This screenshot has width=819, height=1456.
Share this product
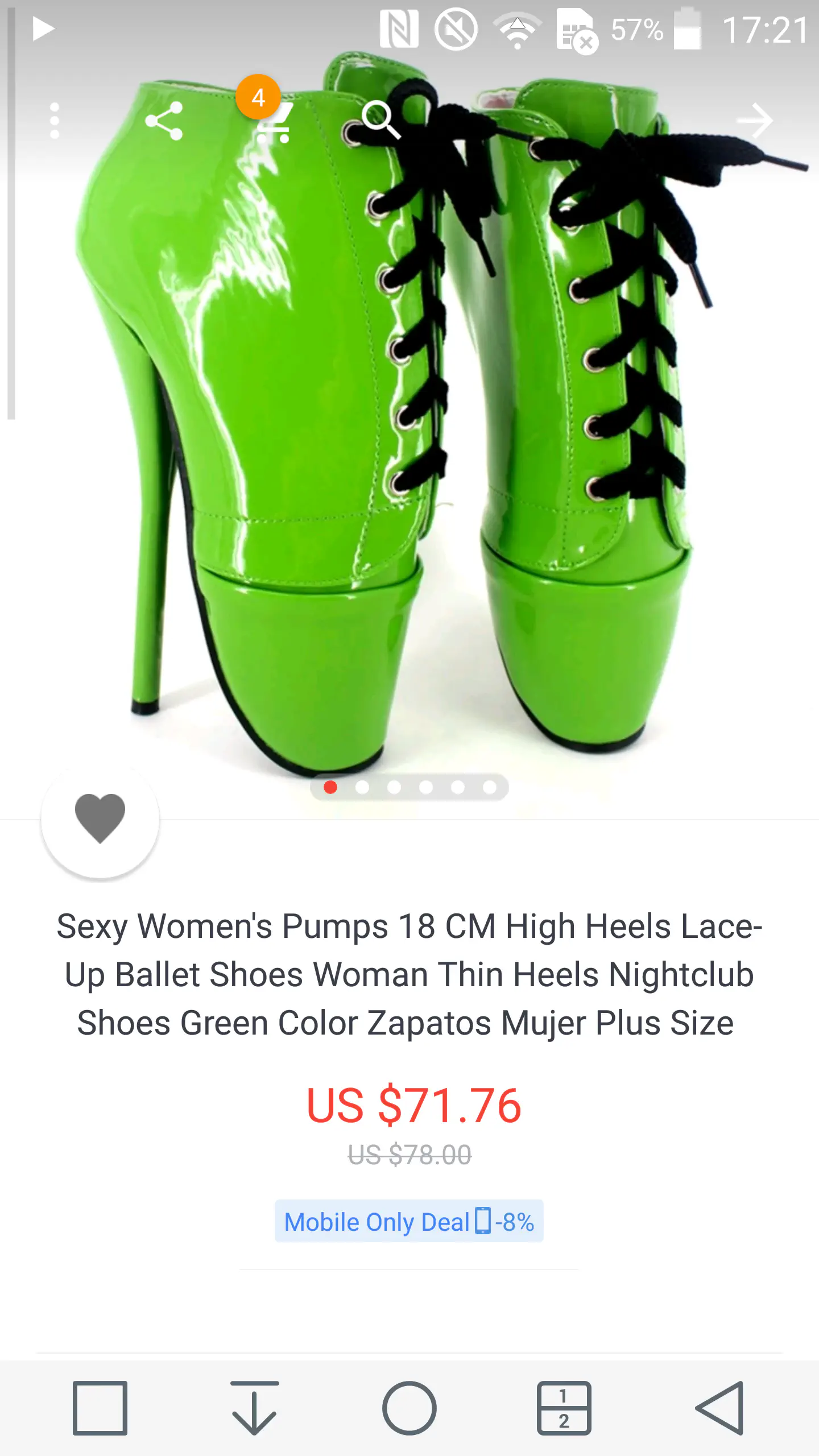click(164, 121)
